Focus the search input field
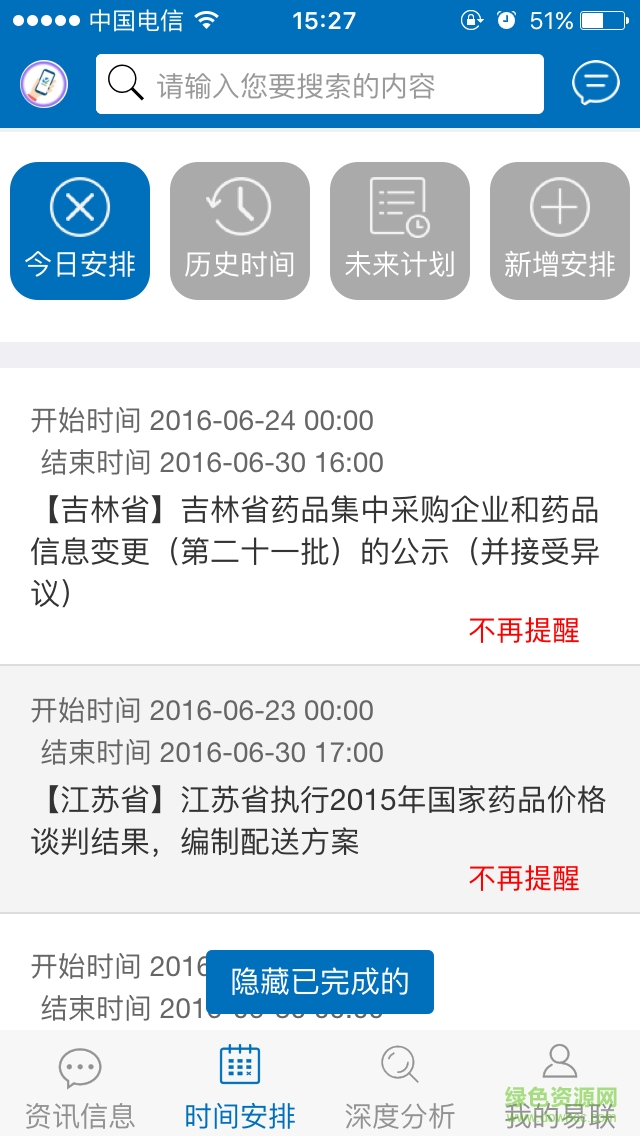Image resolution: width=640 pixels, height=1136 pixels. [320, 85]
